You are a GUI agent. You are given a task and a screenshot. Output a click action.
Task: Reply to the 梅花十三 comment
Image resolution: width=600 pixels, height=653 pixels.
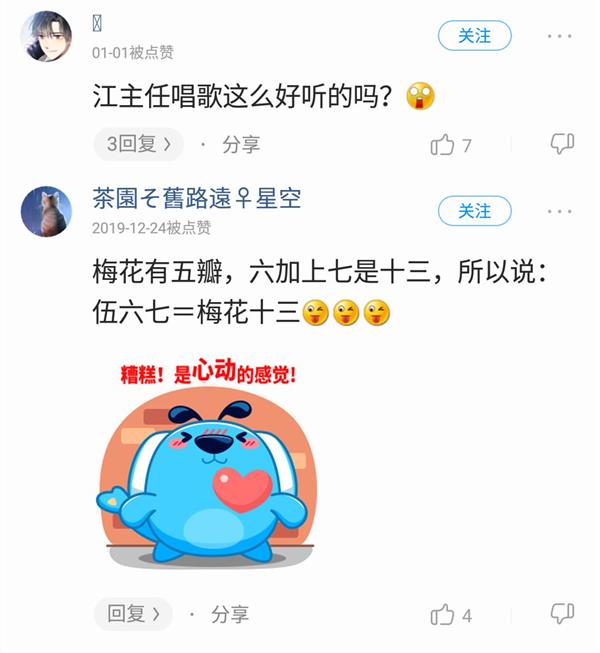point(133,614)
